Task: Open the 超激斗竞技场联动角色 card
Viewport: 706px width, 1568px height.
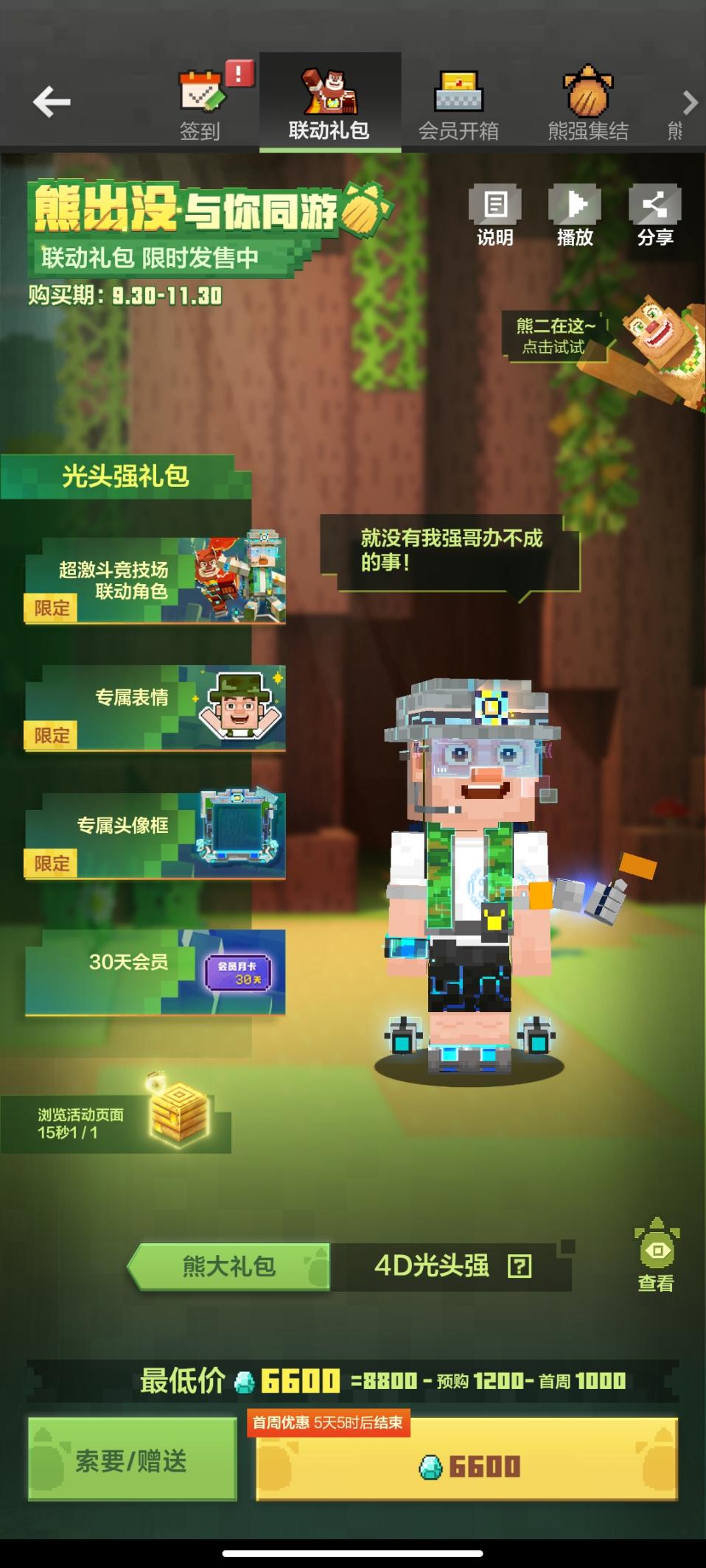Action: click(x=155, y=580)
